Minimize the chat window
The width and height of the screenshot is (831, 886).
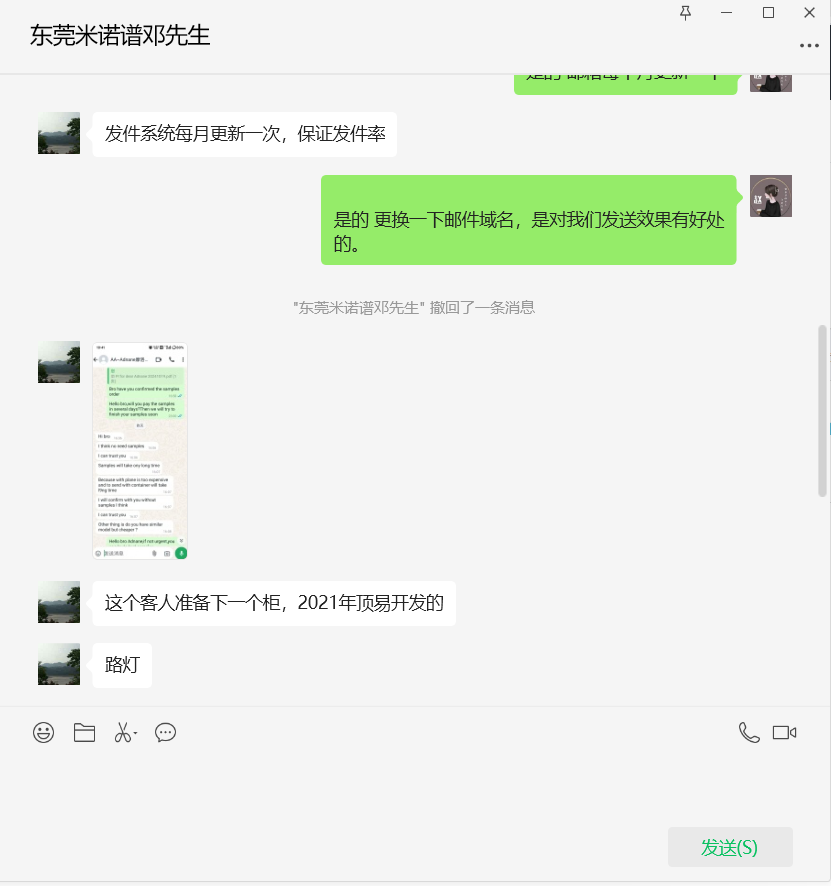coord(727,13)
